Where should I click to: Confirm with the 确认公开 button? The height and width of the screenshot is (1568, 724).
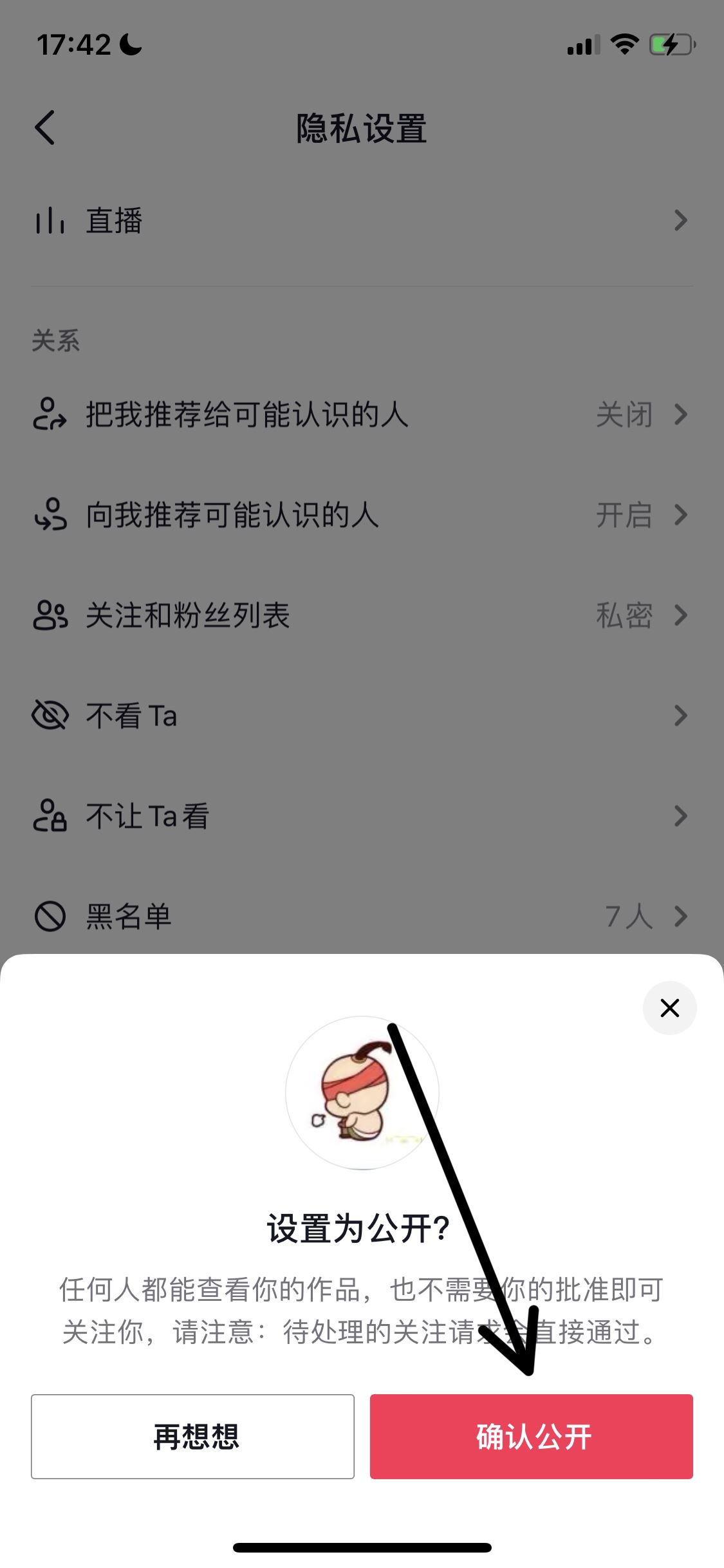[531, 1435]
